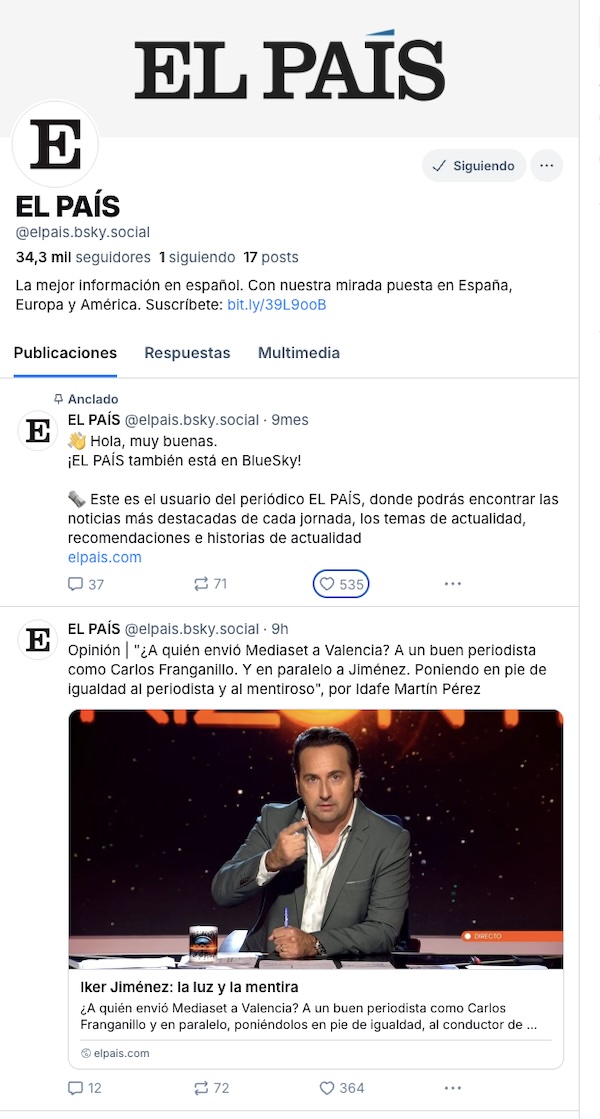Image resolution: width=600 pixels, height=1119 pixels.
Task: View the 1 siguiendo list
Action: click(197, 257)
